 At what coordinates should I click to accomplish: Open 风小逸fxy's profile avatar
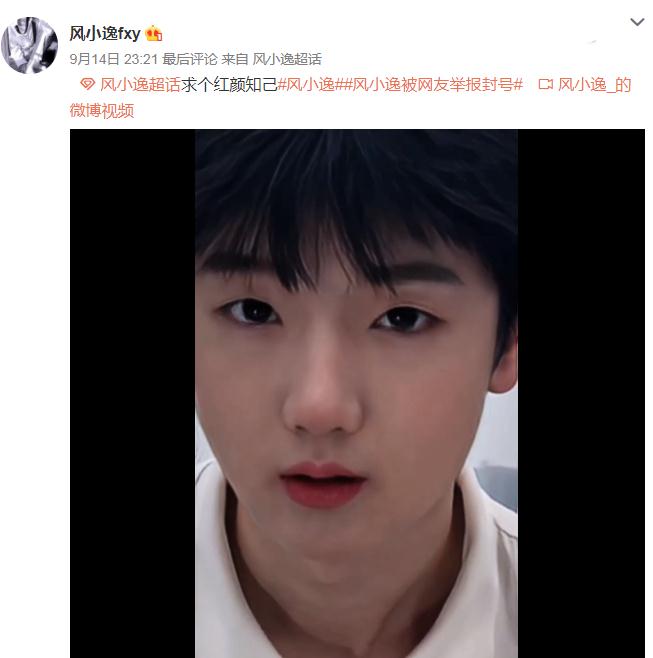(x=30, y=44)
